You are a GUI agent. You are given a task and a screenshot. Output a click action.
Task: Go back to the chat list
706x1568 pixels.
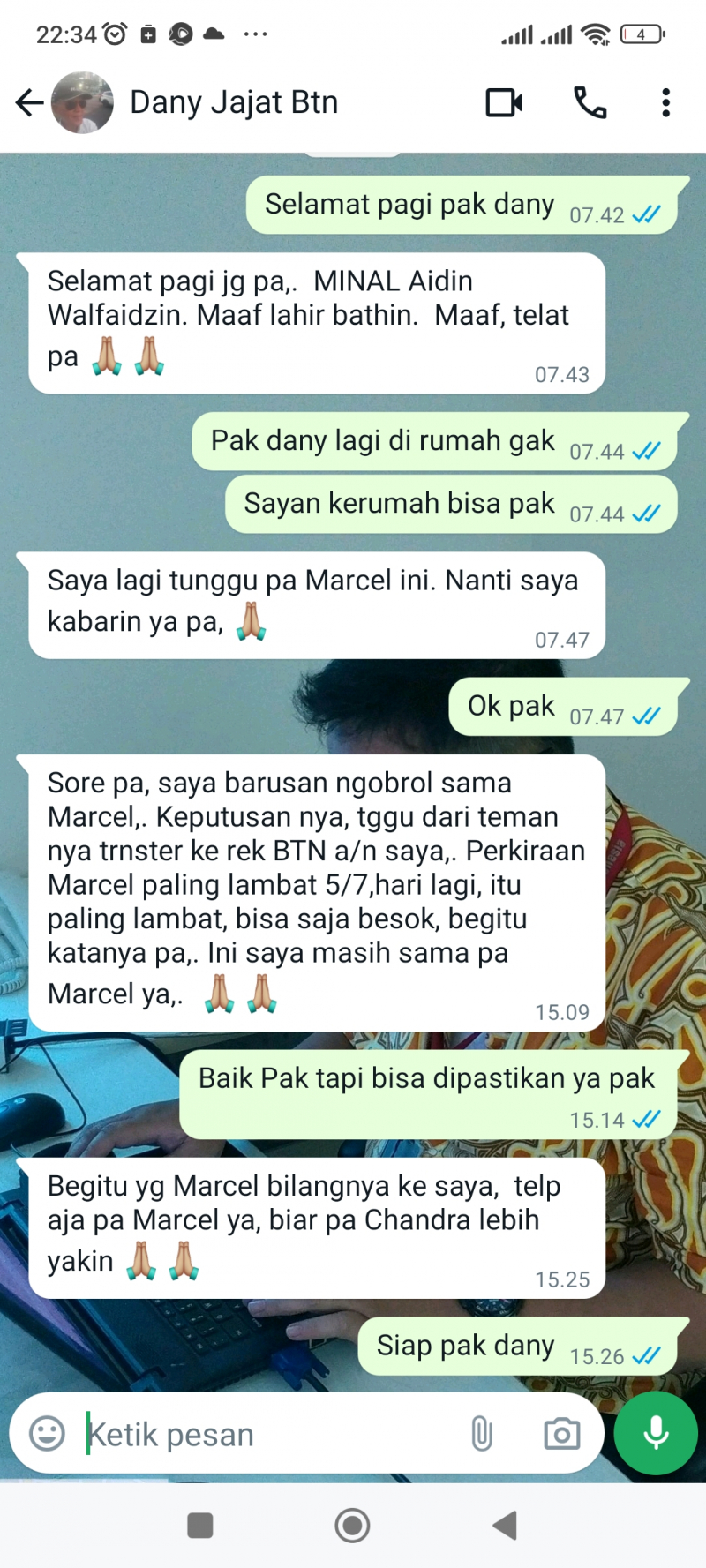coord(29,103)
